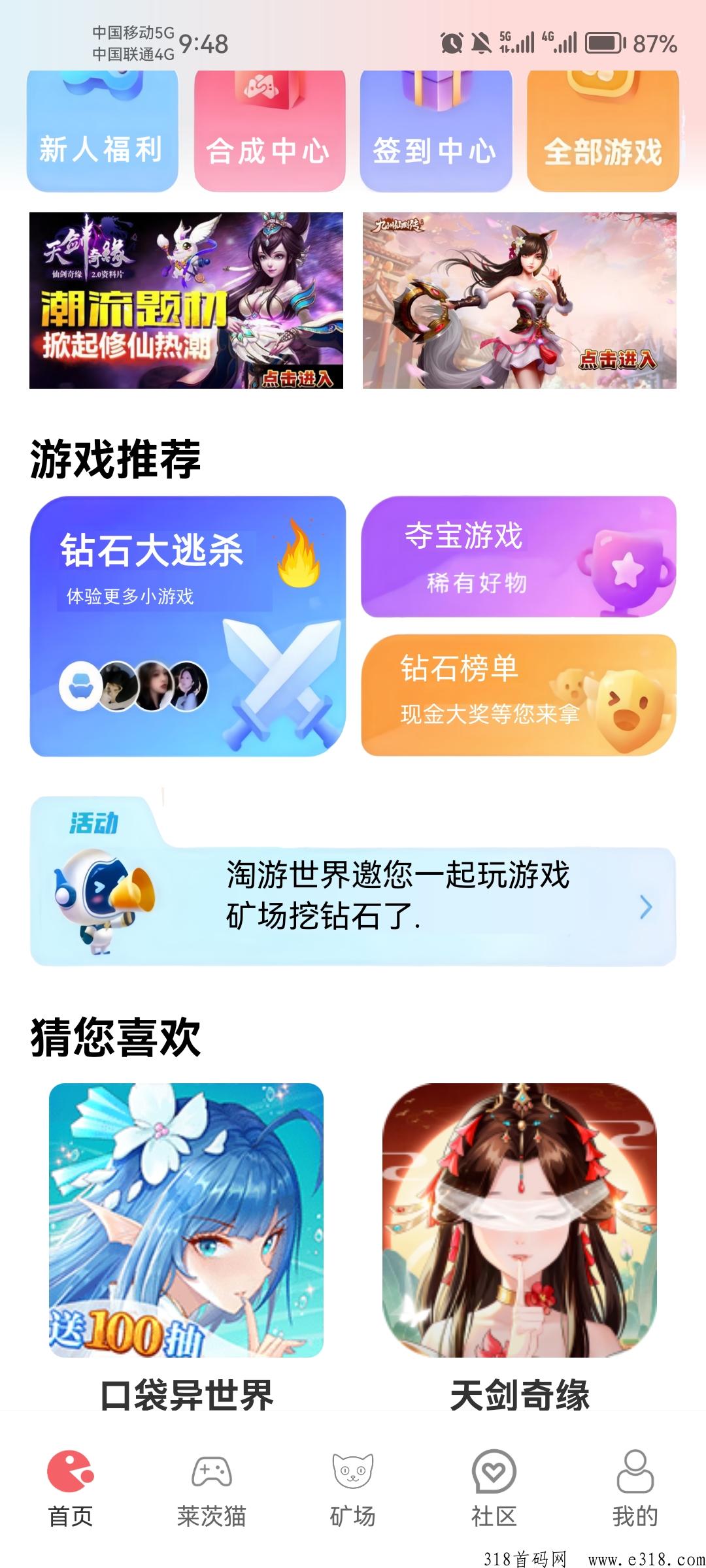Open the 夺宝游戏 card
The height and width of the screenshot is (1568, 706).
518,557
